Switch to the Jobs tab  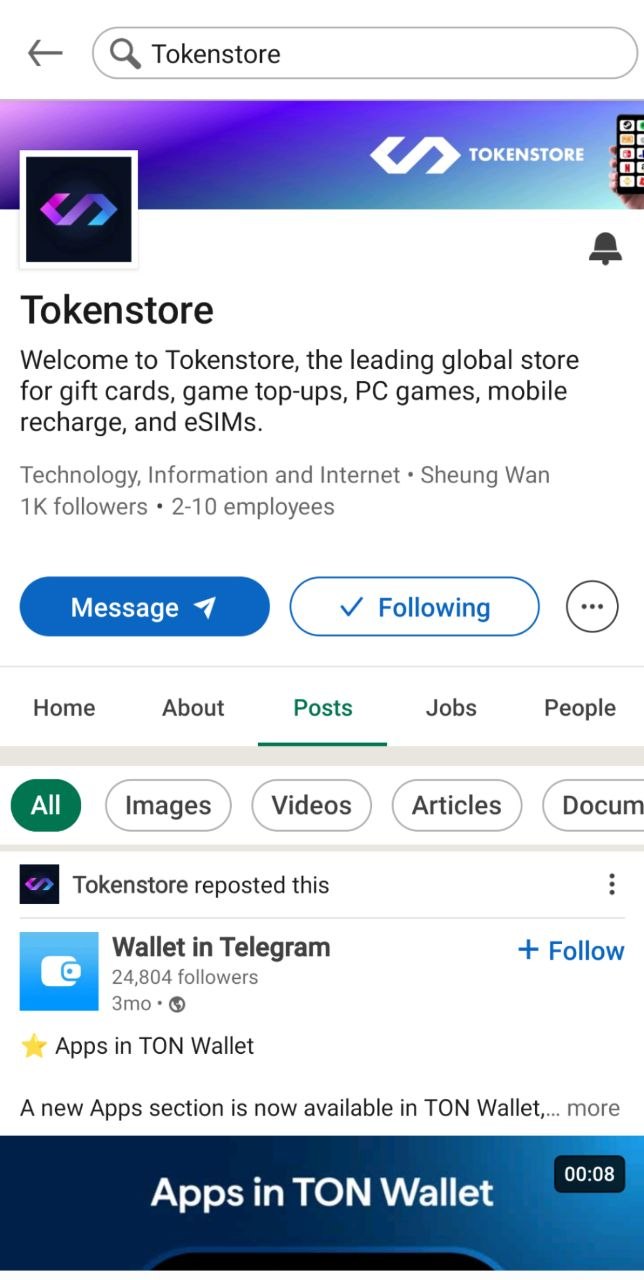(451, 708)
